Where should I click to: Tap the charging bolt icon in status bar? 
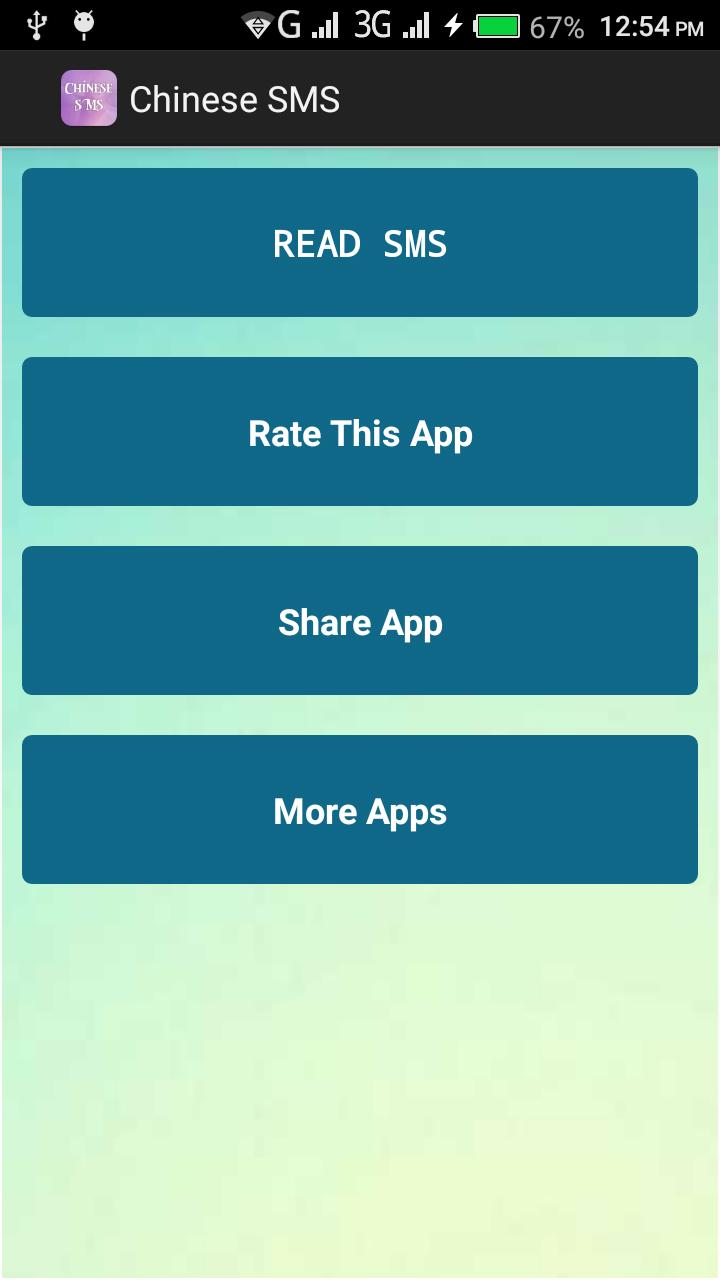[455, 25]
